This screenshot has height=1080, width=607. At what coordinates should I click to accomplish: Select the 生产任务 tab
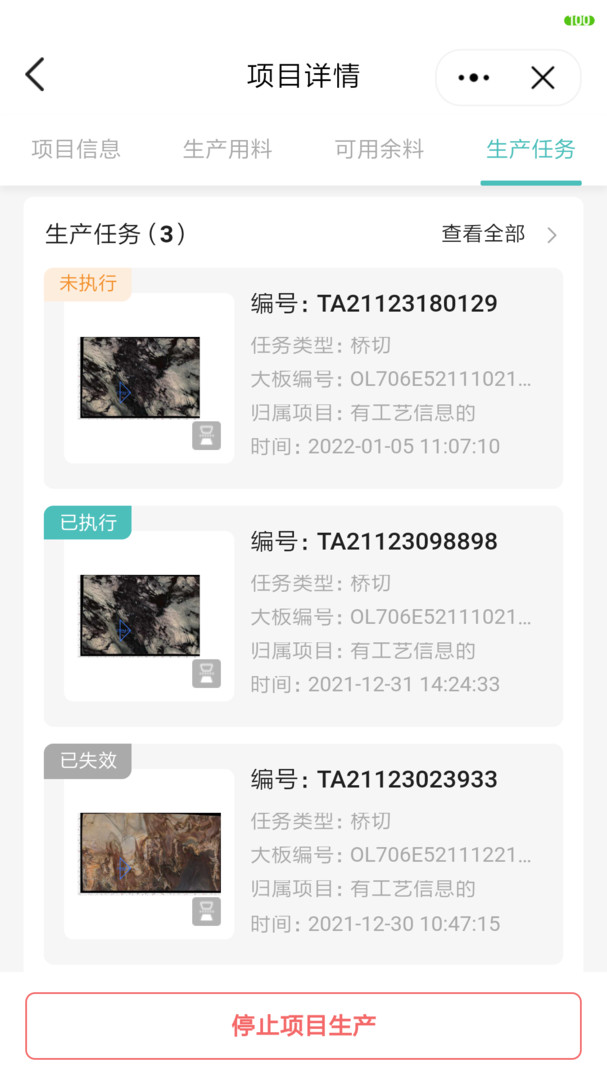point(530,150)
